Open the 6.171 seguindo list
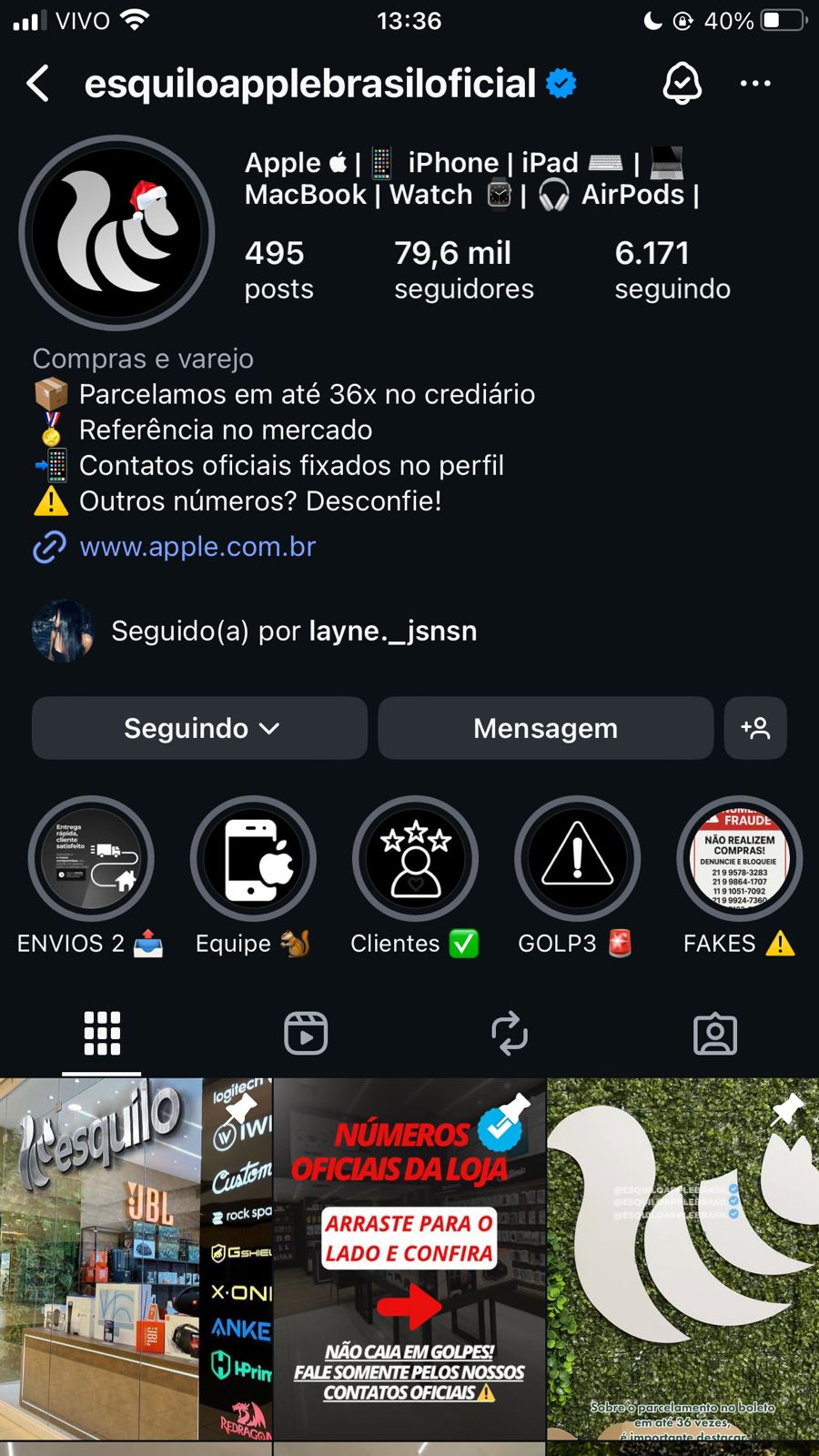Viewport: 819px width, 1456px height. 672,269
